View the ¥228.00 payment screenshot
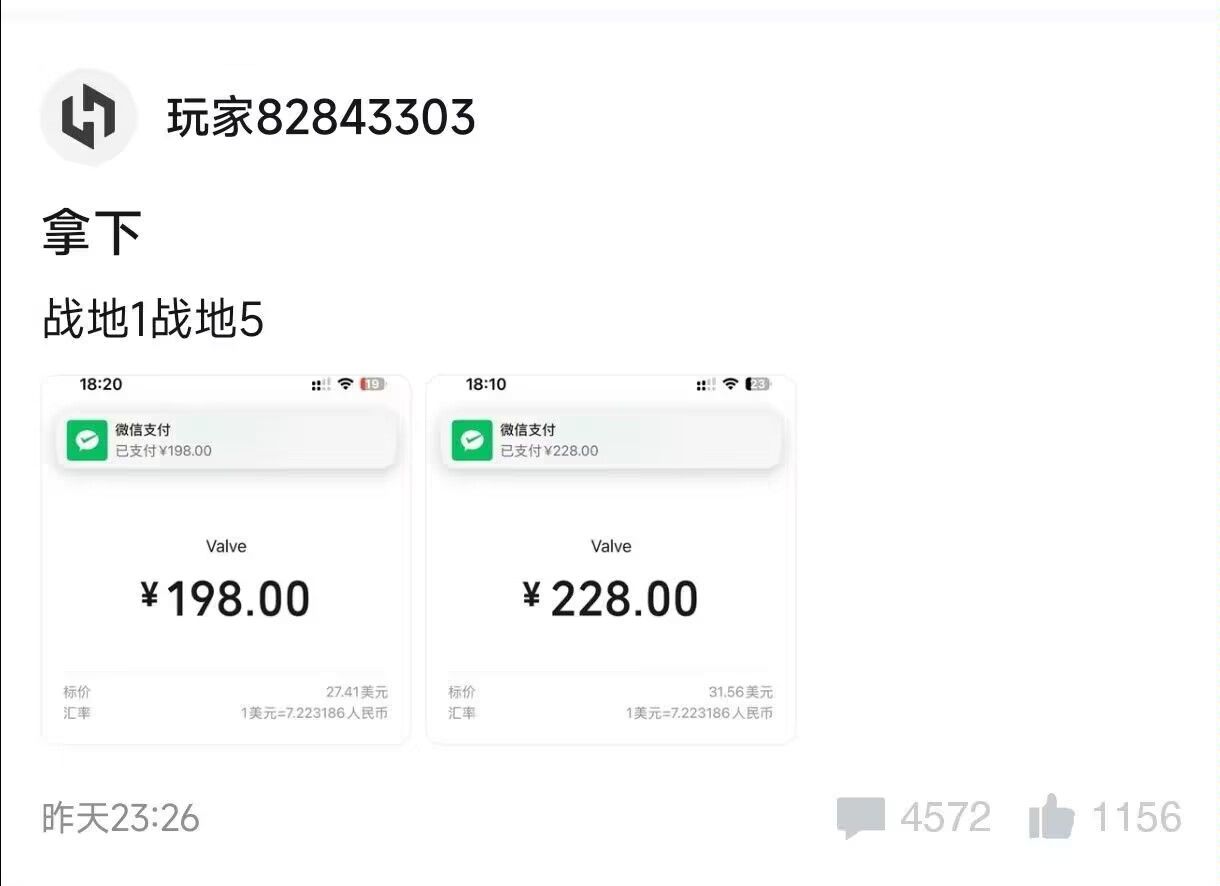The image size is (1220, 886). click(610, 560)
